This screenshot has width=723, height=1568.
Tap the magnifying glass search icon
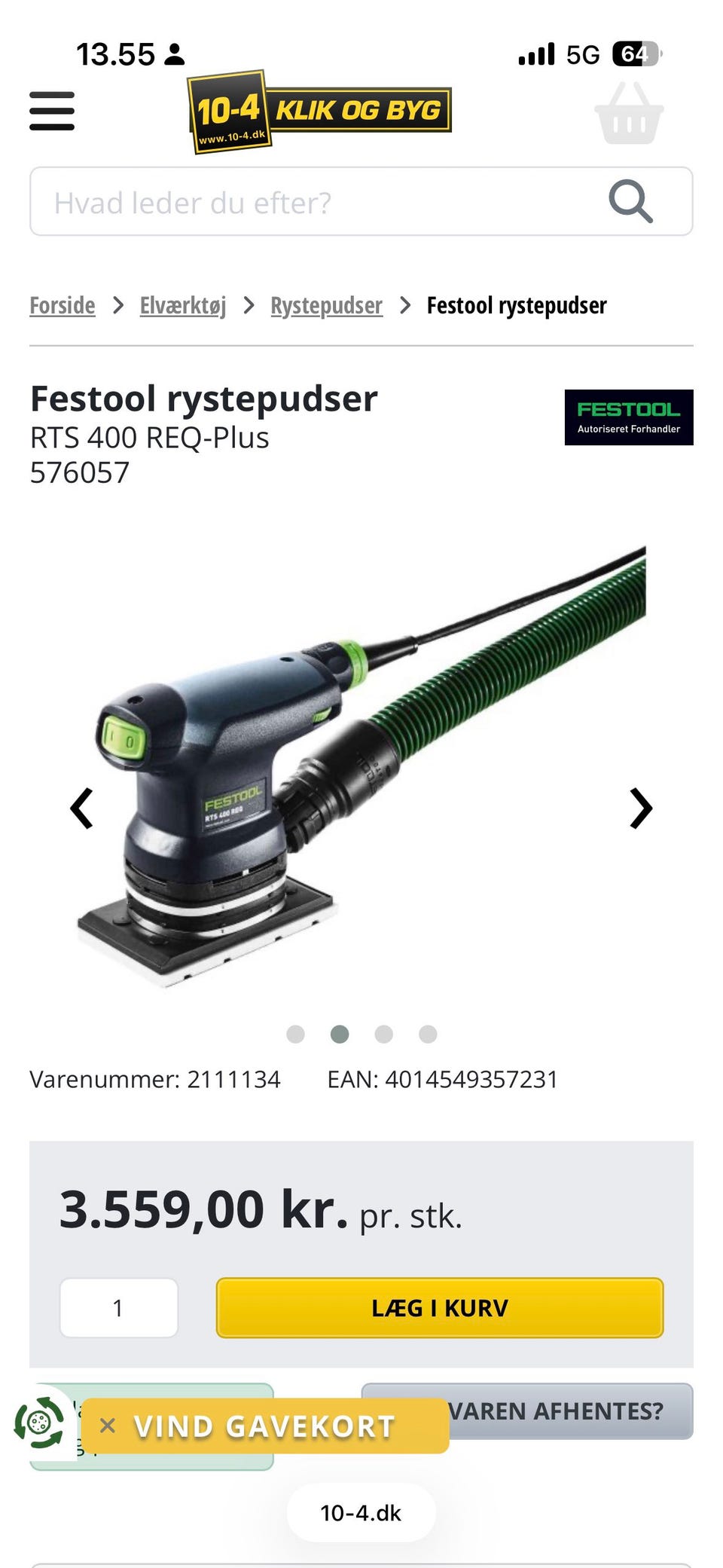[630, 201]
